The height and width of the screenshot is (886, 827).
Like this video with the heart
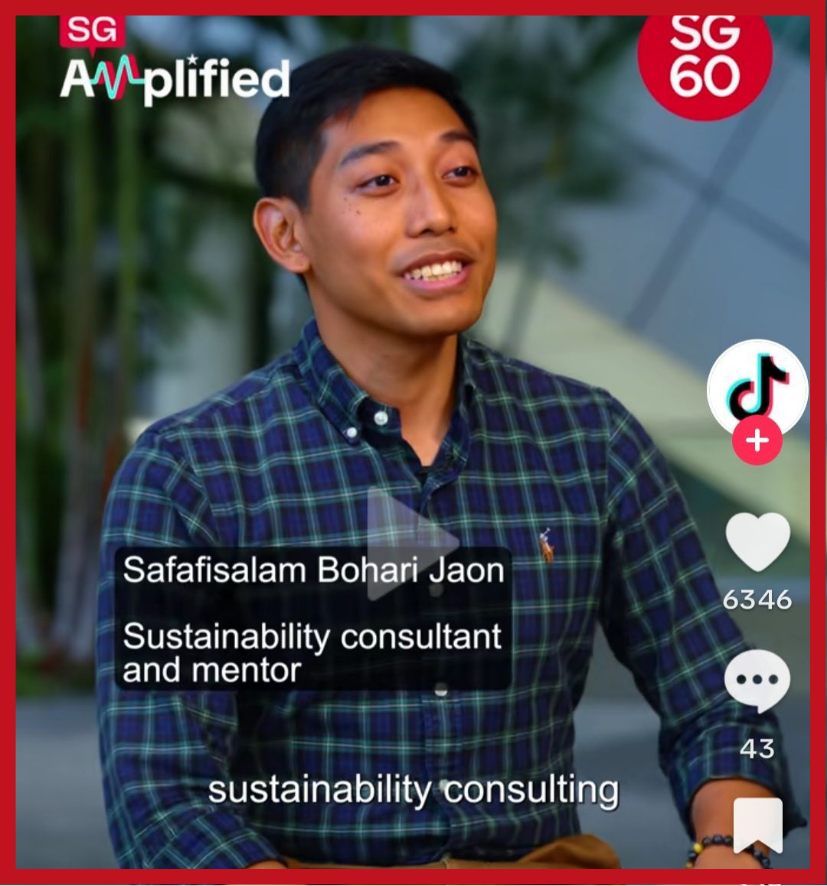pyautogui.click(x=757, y=543)
